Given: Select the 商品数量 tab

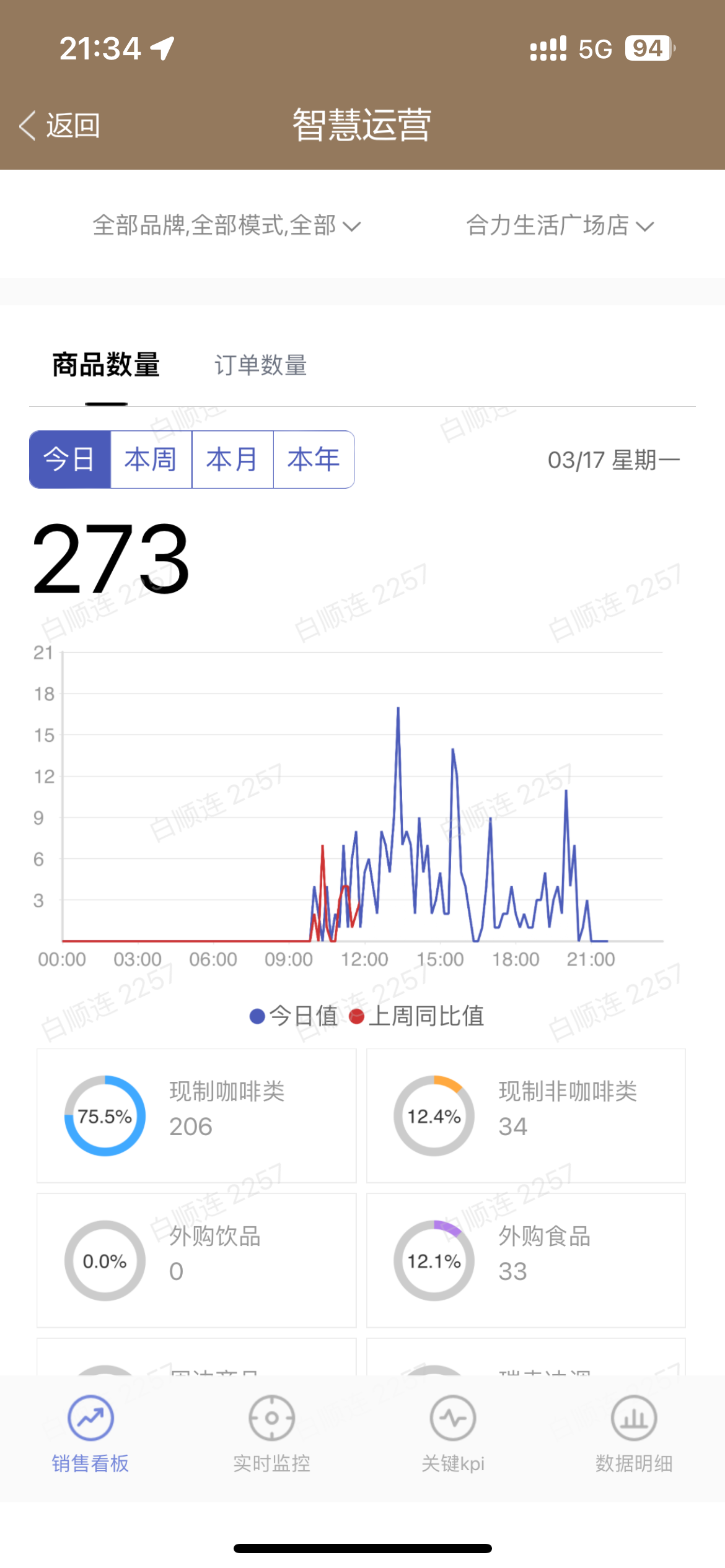Looking at the screenshot, I should [x=106, y=365].
